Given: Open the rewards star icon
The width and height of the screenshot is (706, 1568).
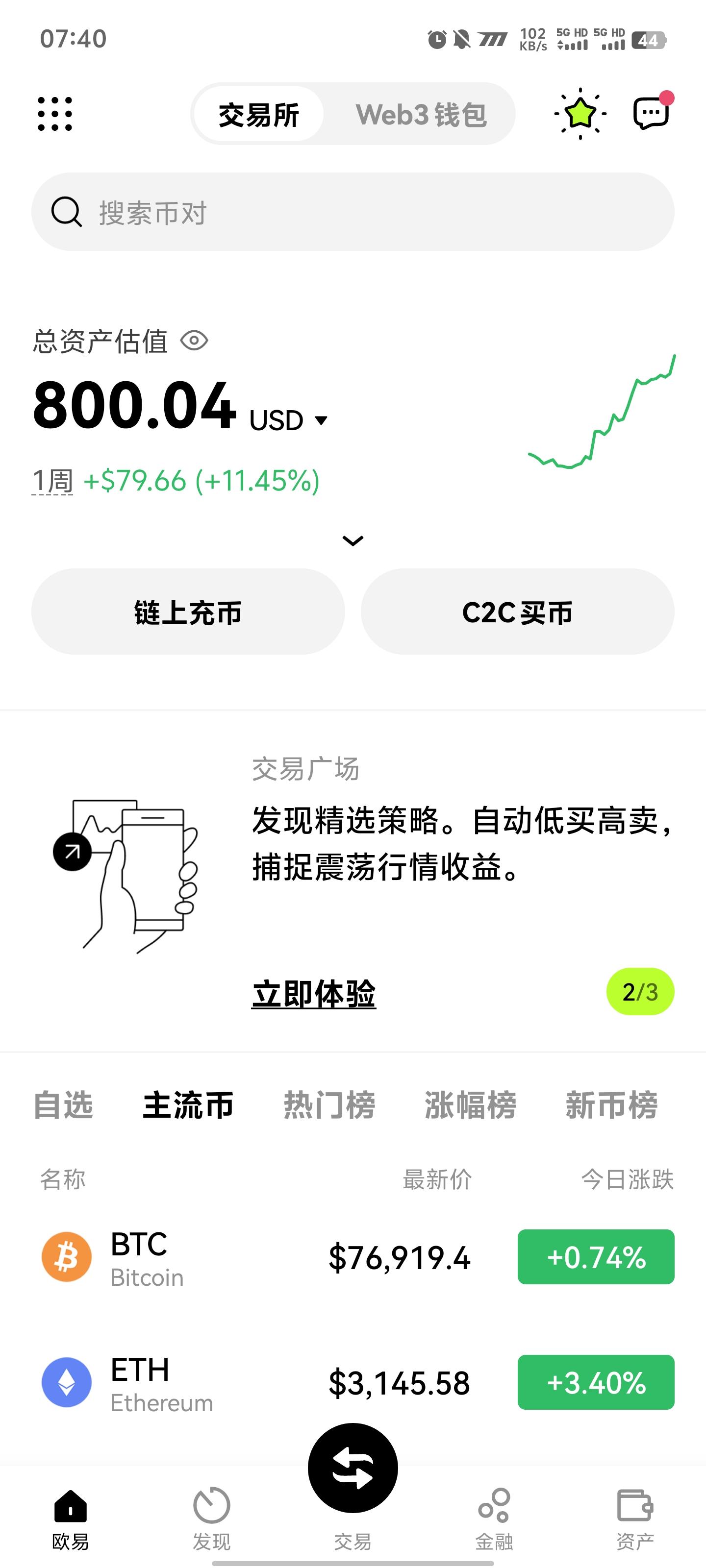Looking at the screenshot, I should tap(580, 113).
